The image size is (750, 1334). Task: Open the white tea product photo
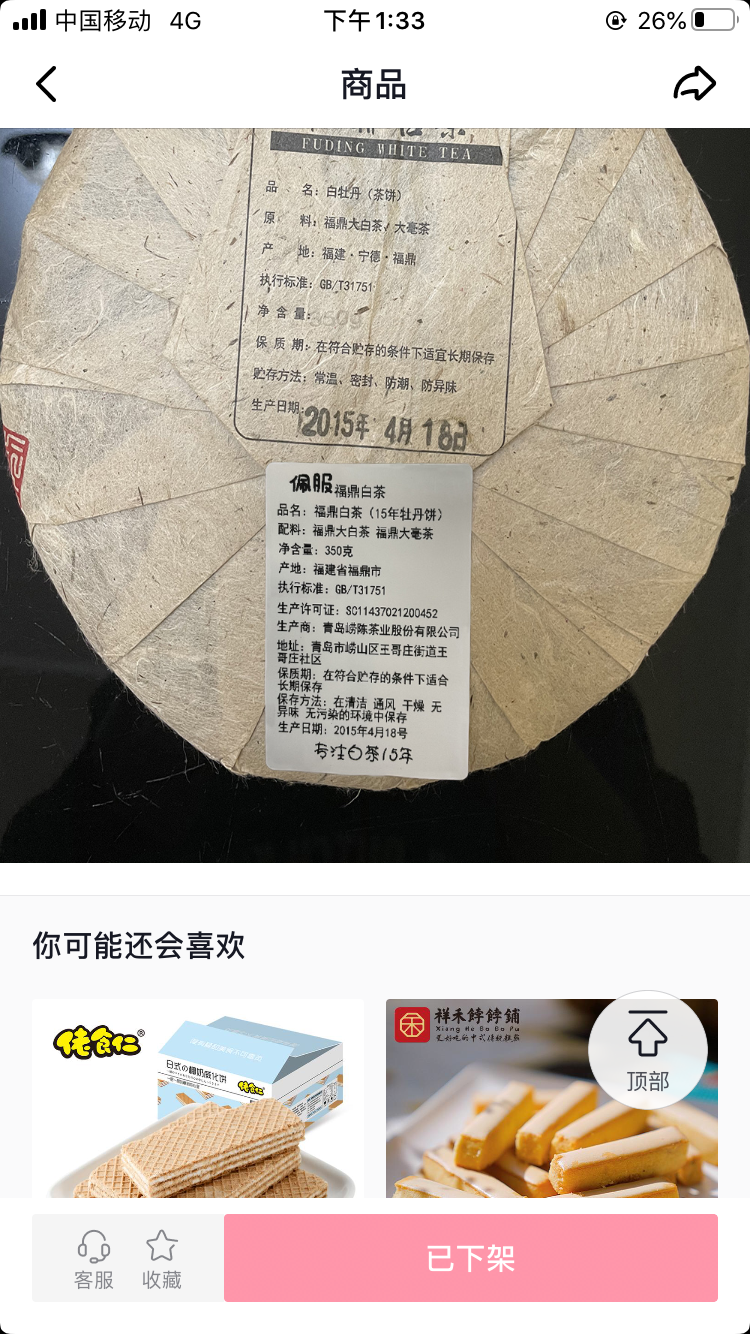tap(375, 495)
